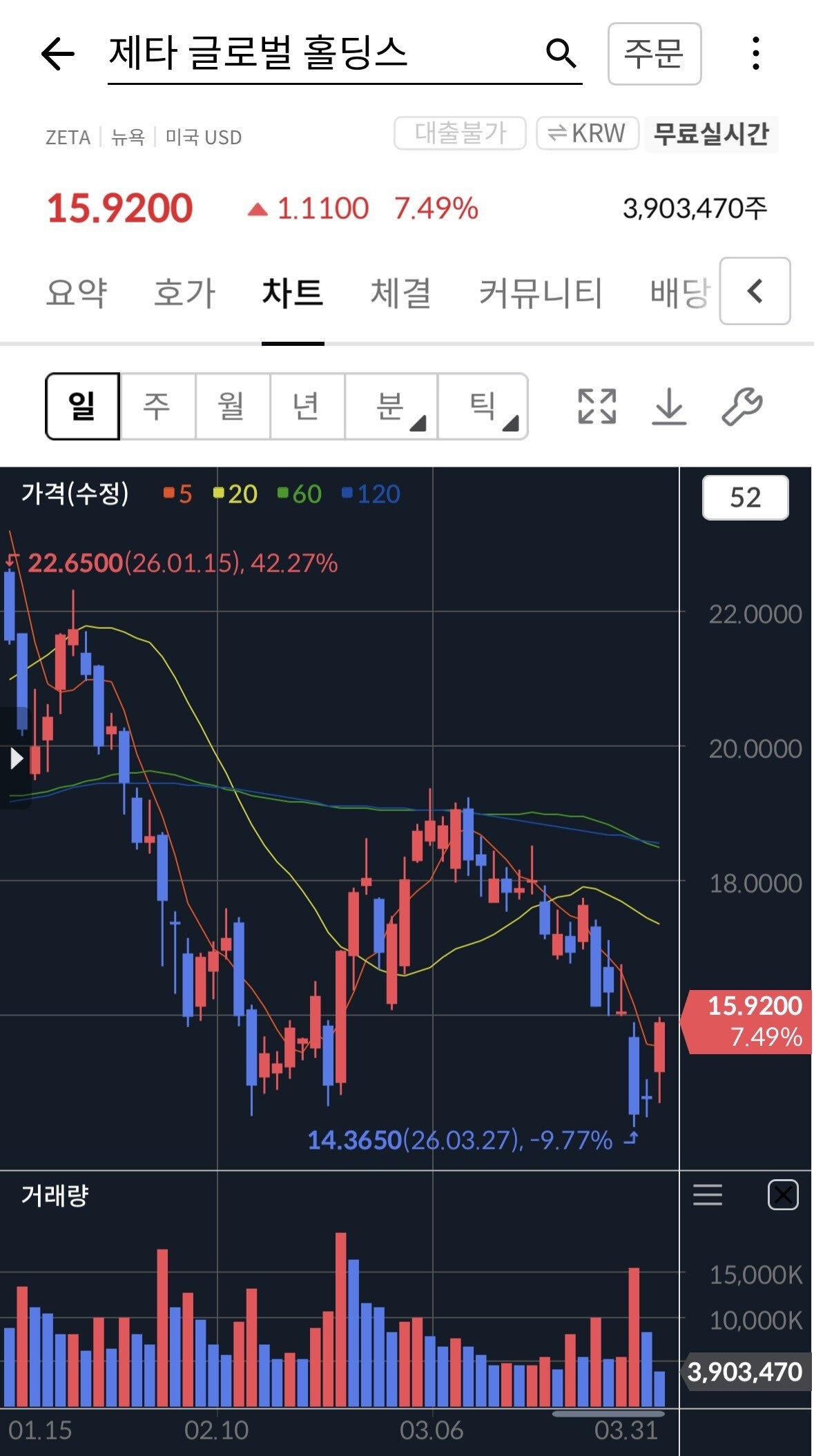Open the 틱 tick interval dropdown
The height and width of the screenshot is (1456, 814).
click(x=483, y=406)
